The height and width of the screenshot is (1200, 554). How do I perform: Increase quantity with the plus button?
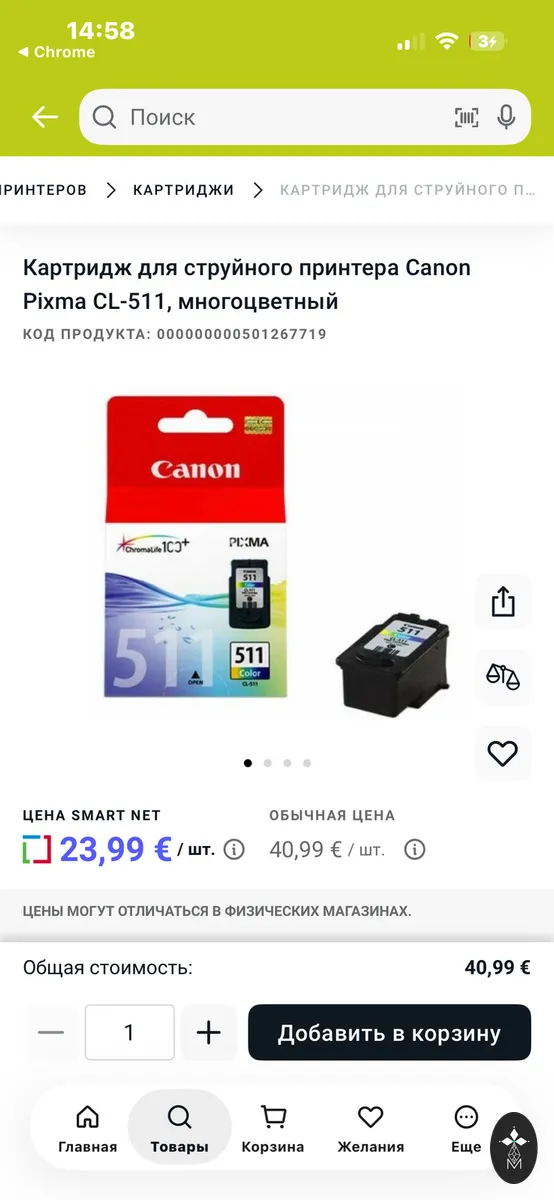coord(209,1033)
